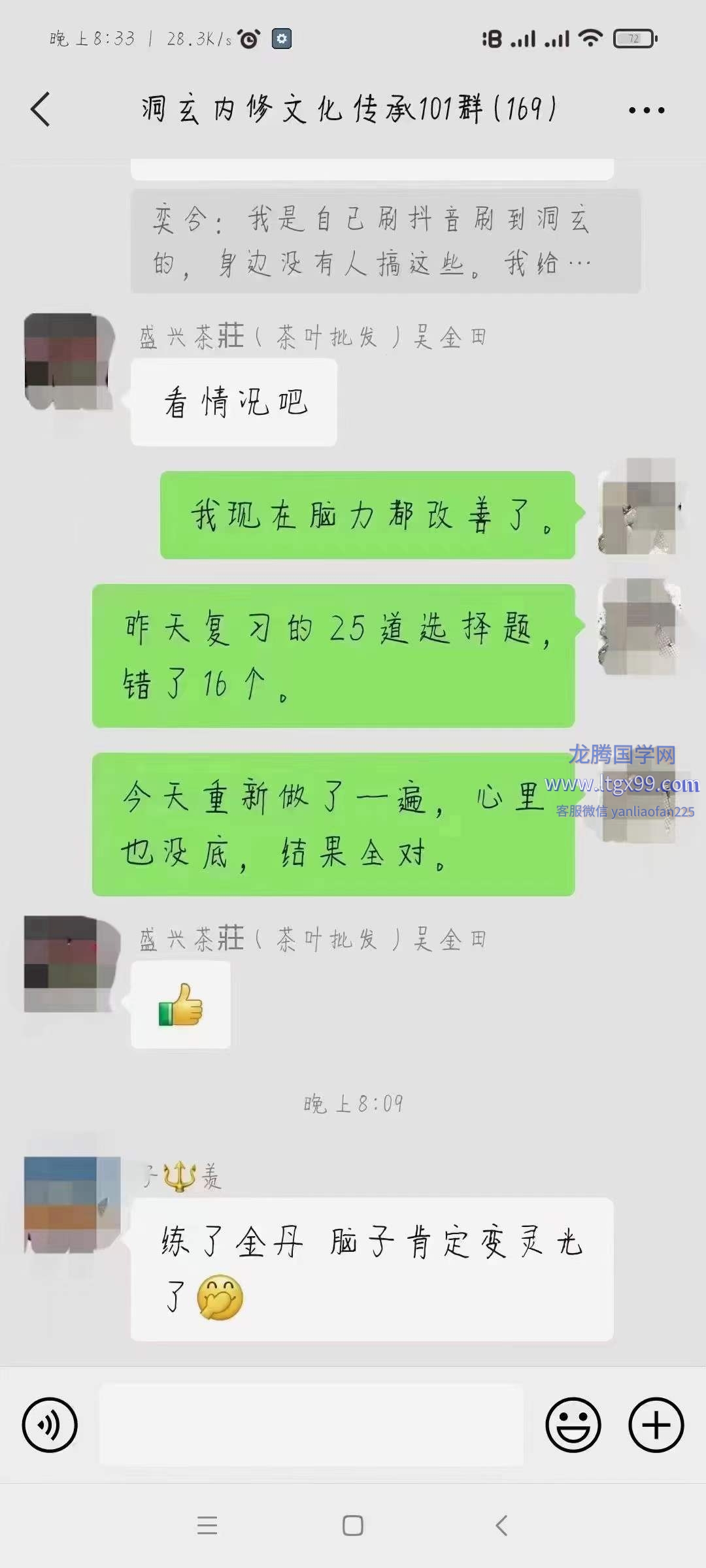Tap own avatar beside 我现在脑力都改善了
The image size is (706, 1568).
(x=638, y=506)
